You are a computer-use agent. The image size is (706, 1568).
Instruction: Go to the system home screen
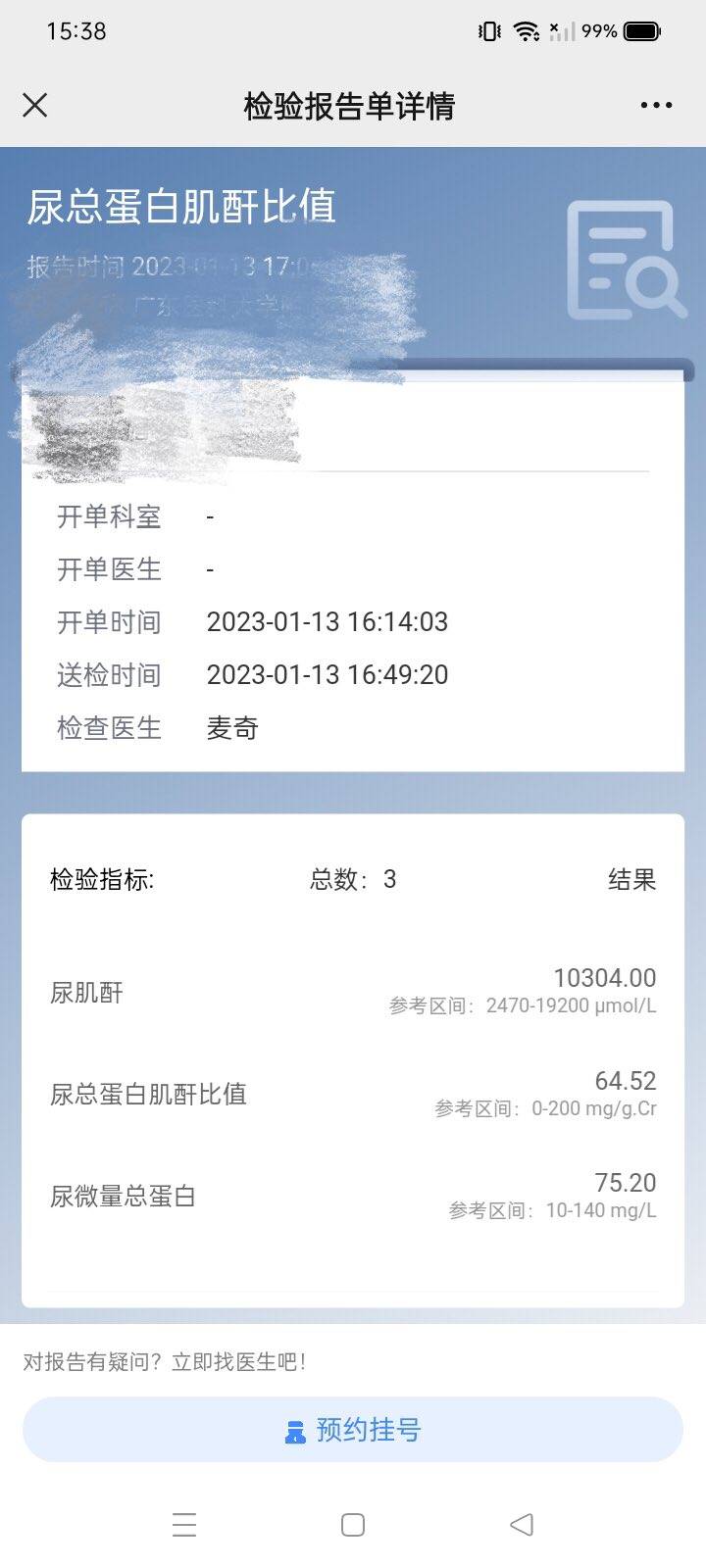tap(353, 1524)
